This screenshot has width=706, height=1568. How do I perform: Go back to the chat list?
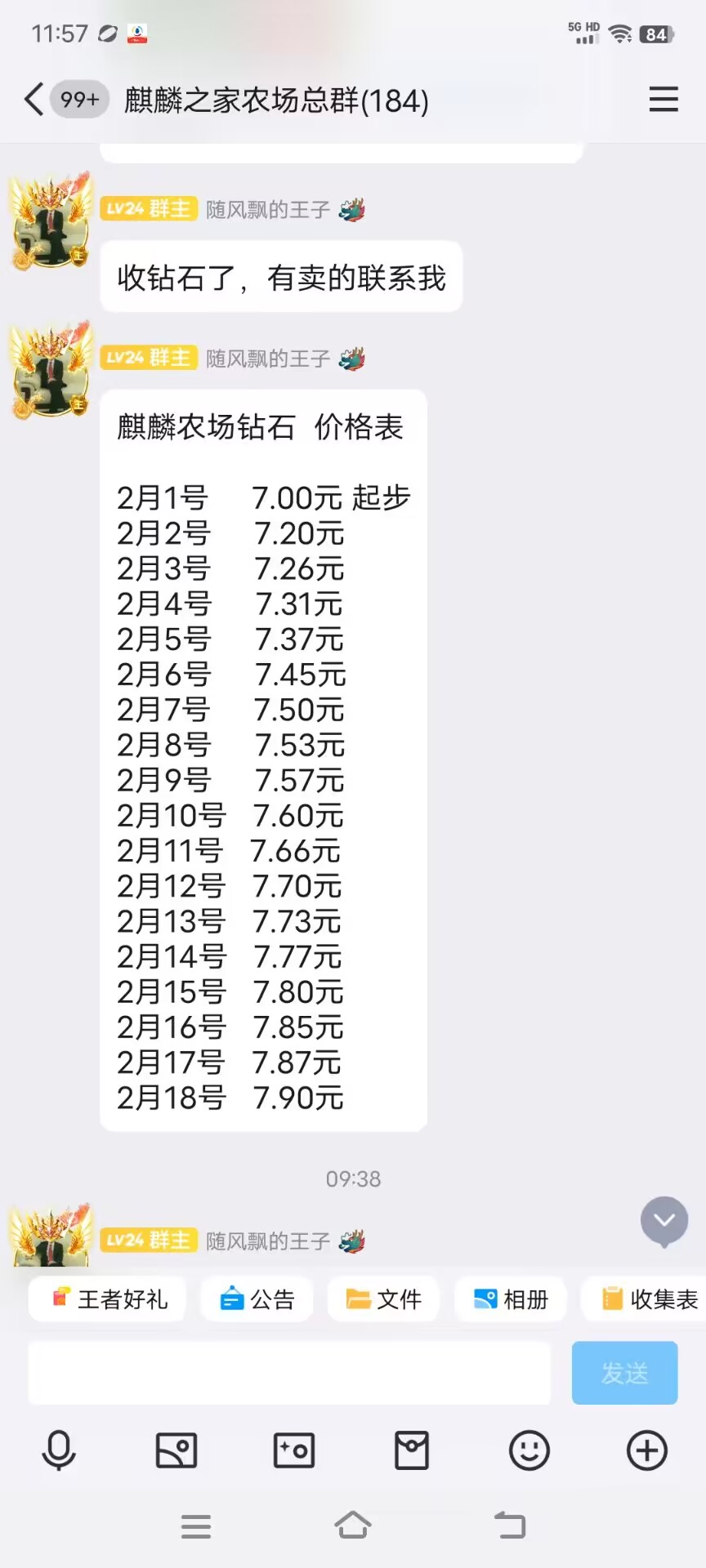(x=34, y=100)
